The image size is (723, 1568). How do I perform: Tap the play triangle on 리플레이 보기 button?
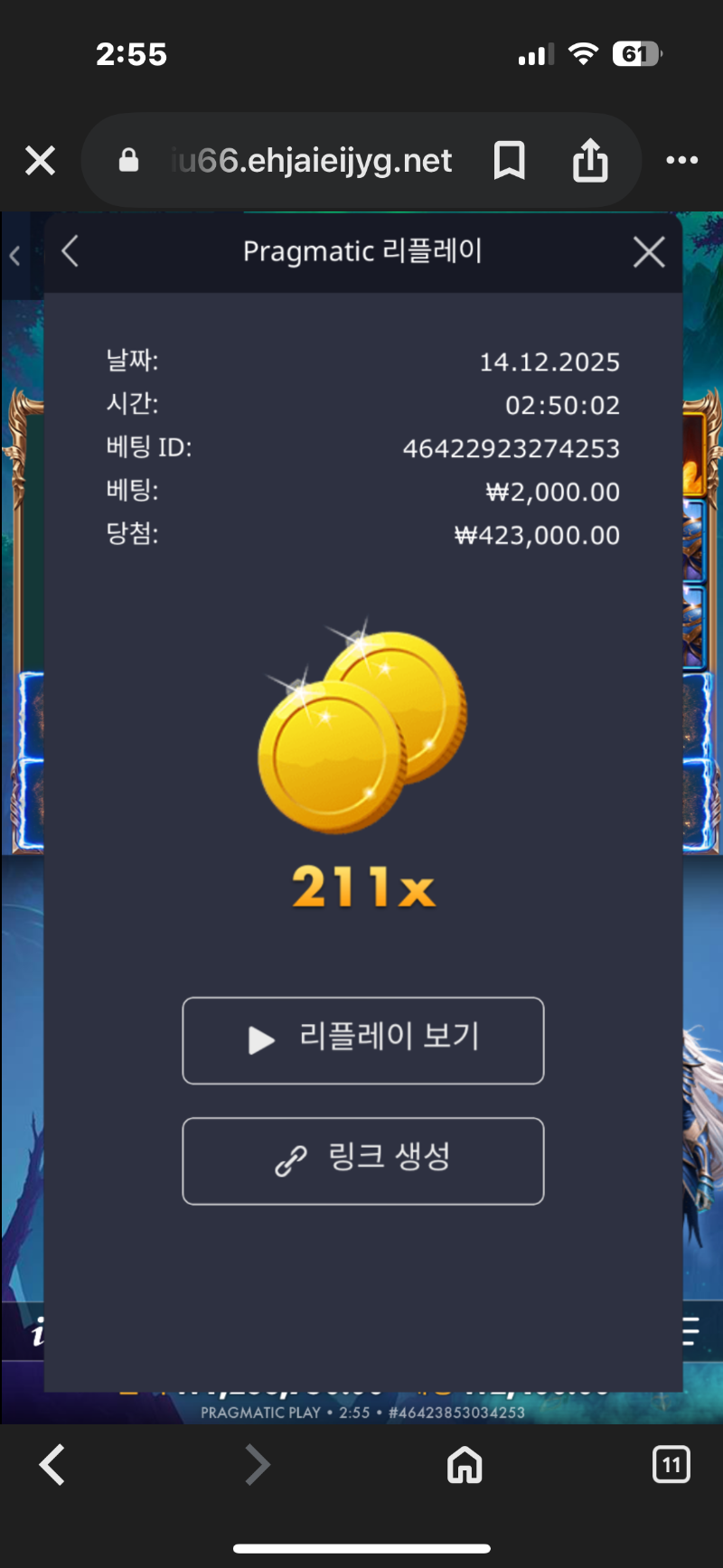coord(259,1040)
